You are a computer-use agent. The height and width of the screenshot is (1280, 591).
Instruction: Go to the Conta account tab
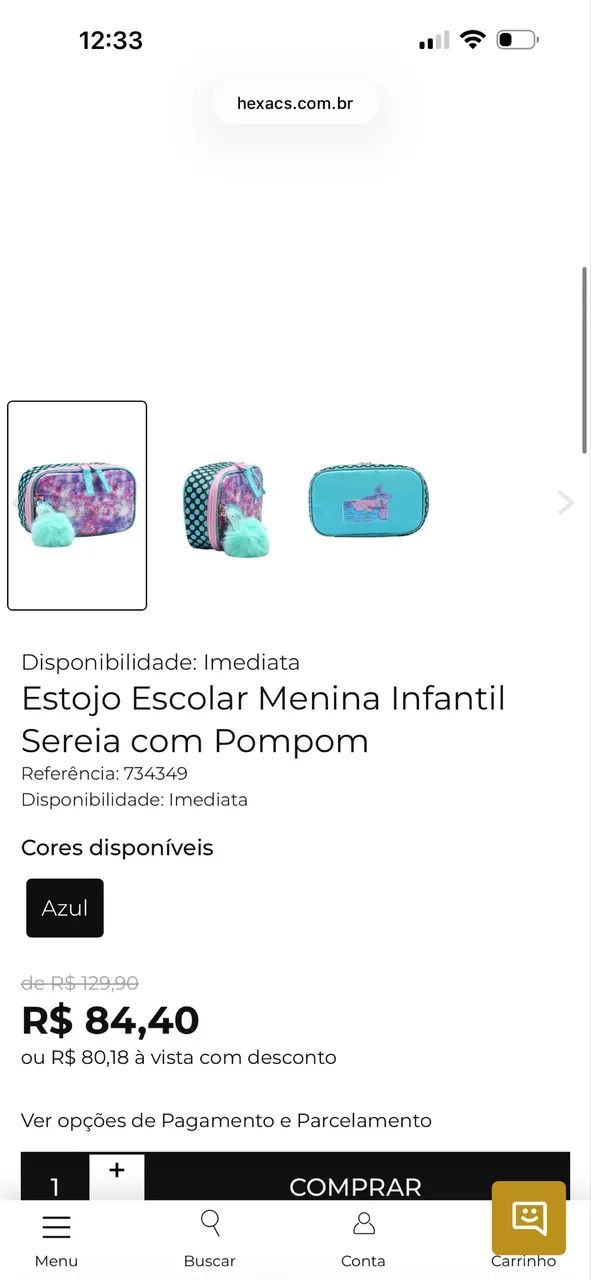(363, 1241)
